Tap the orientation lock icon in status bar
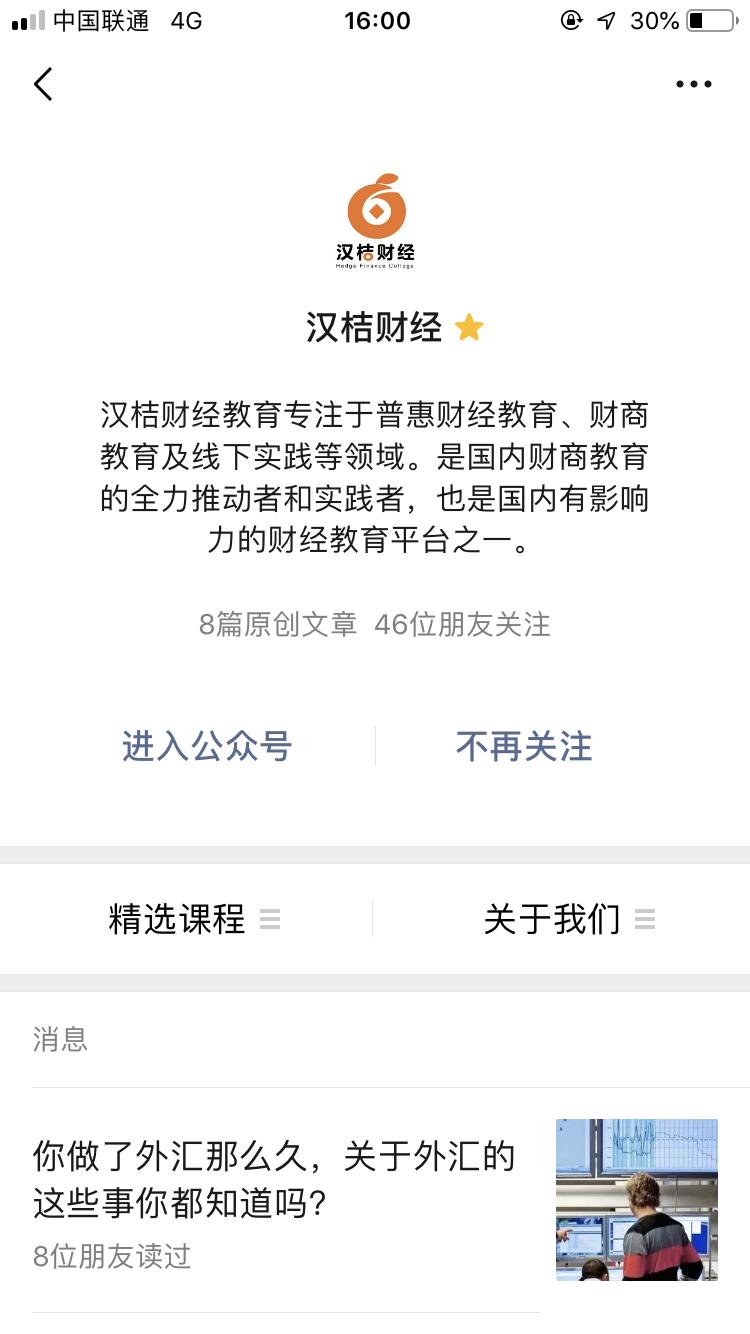Image resolution: width=750 pixels, height=1334 pixels. coord(570,20)
